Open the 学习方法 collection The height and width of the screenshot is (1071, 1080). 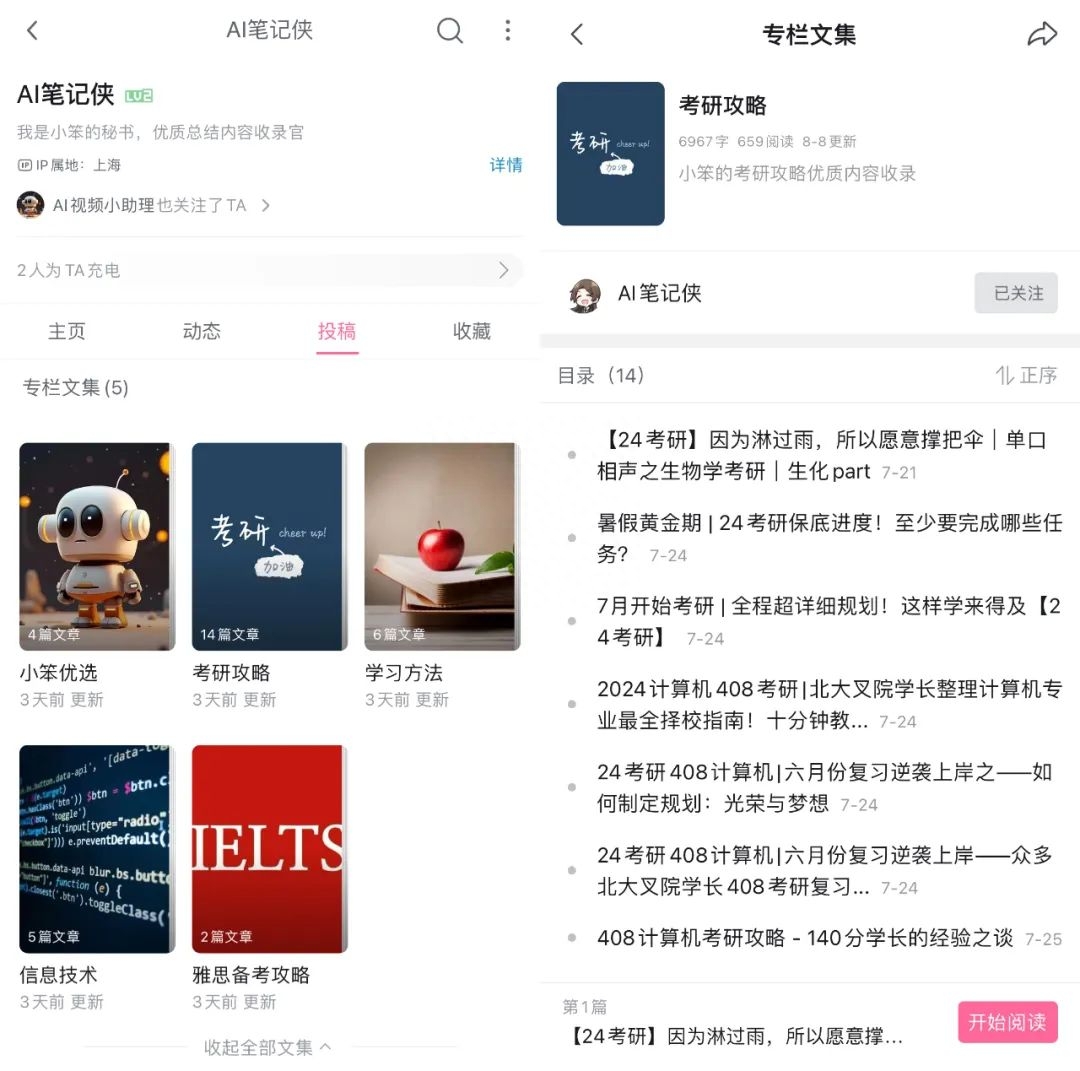(441, 547)
